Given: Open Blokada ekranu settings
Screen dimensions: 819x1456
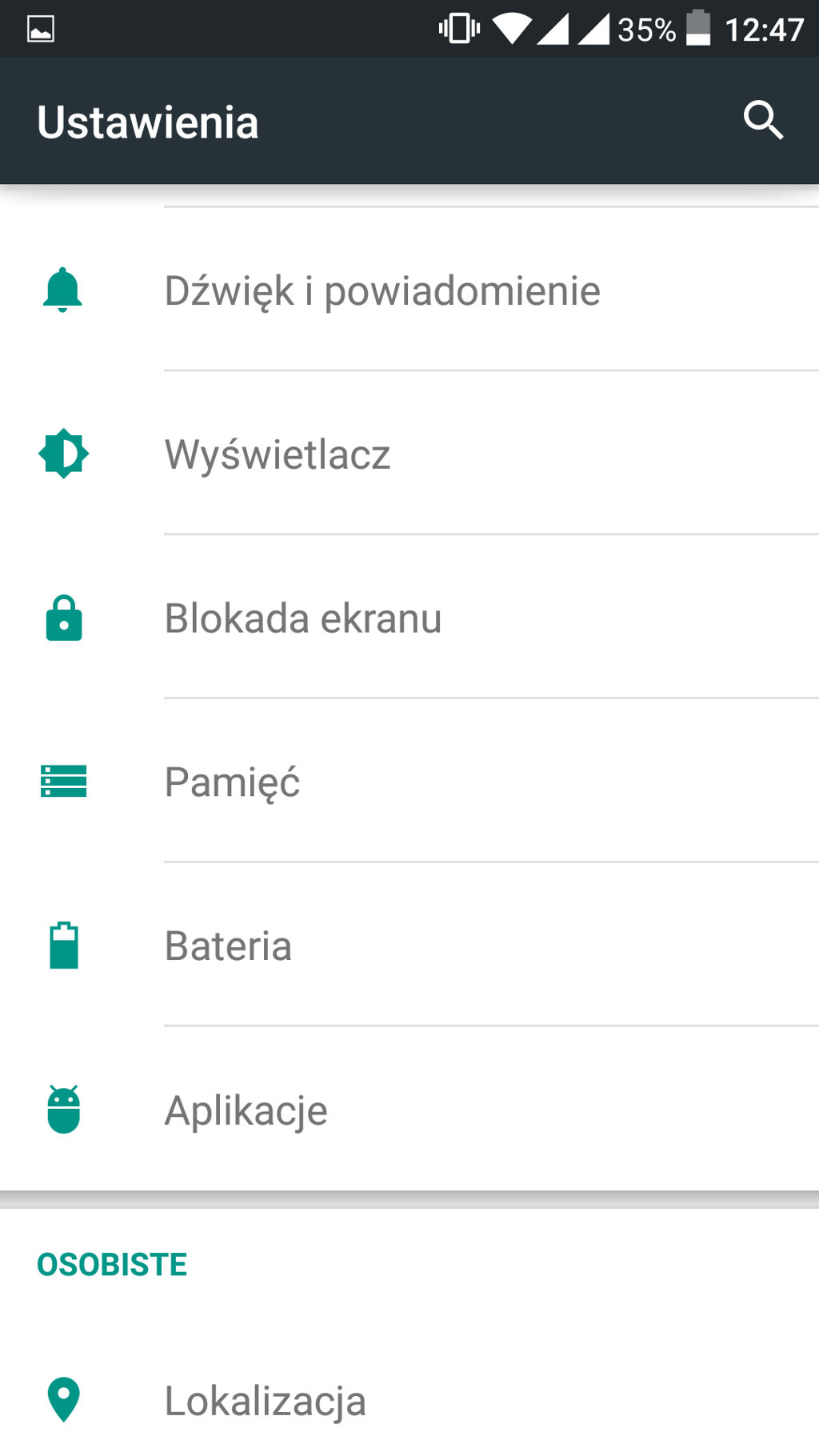Looking at the screenshot, I should (303, 618).
